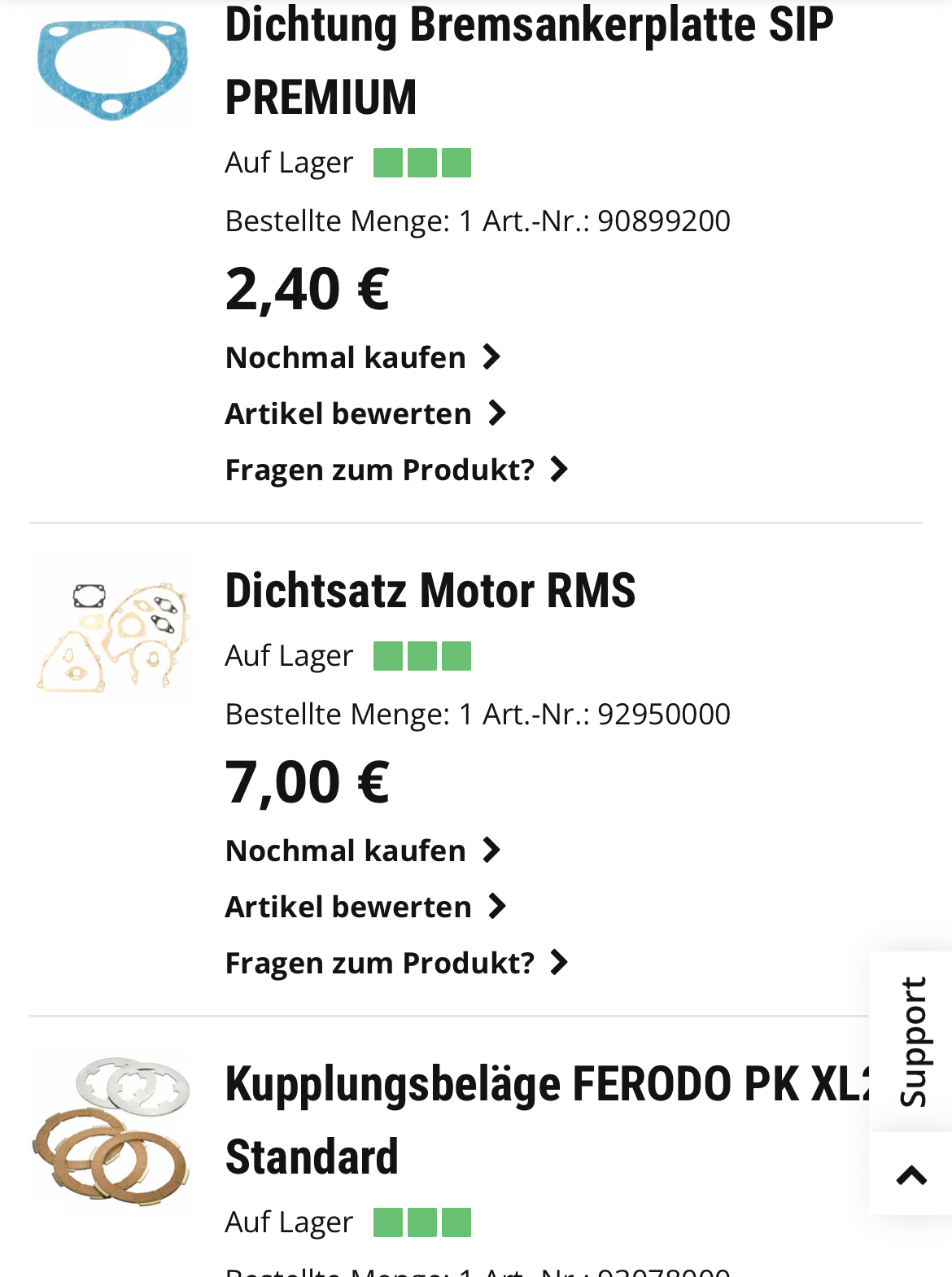Image resolution: width=952 pixels, height=1277 pixels.
Task: Ask a question about Dichtung Bremsankerplatte
Action: (396, 470)
